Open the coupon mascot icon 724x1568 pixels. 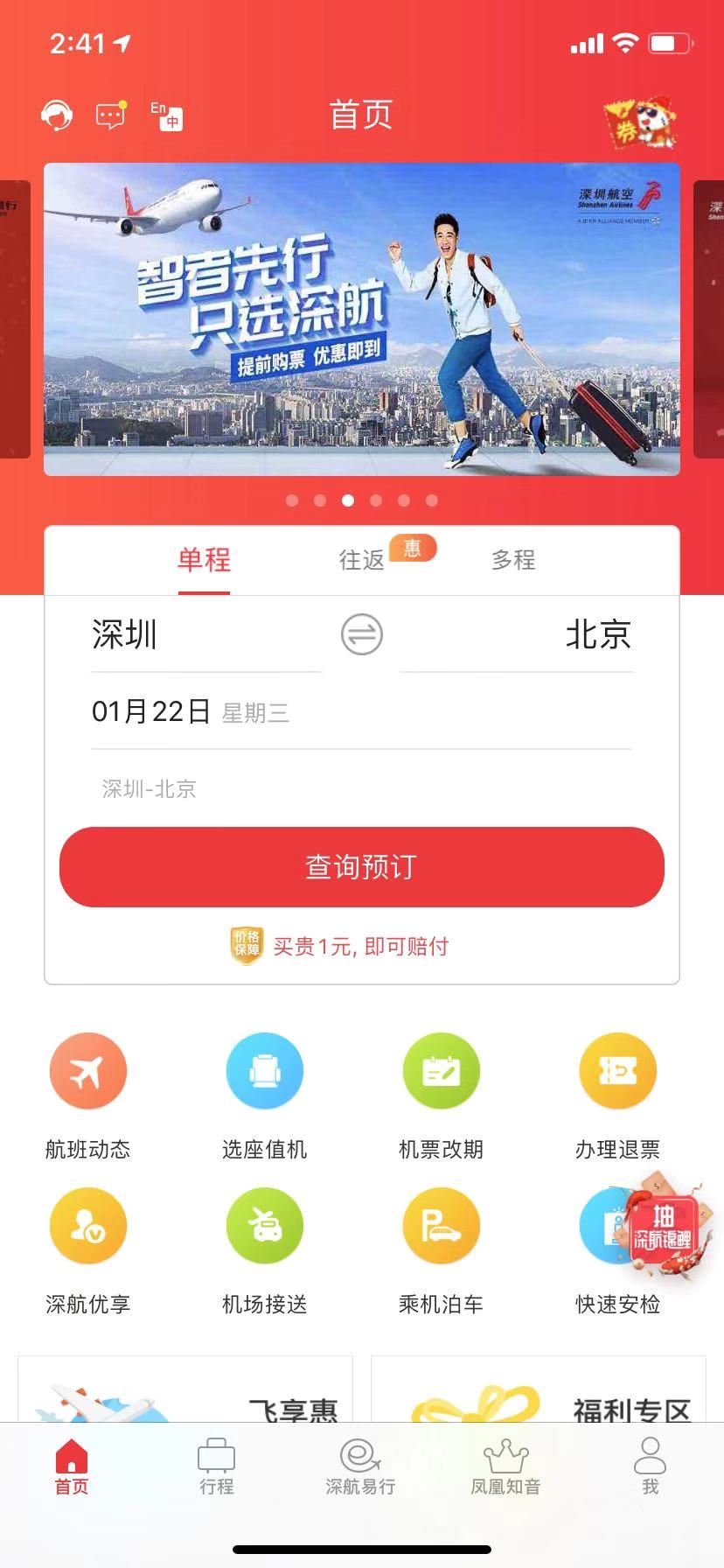pos(641,122)
